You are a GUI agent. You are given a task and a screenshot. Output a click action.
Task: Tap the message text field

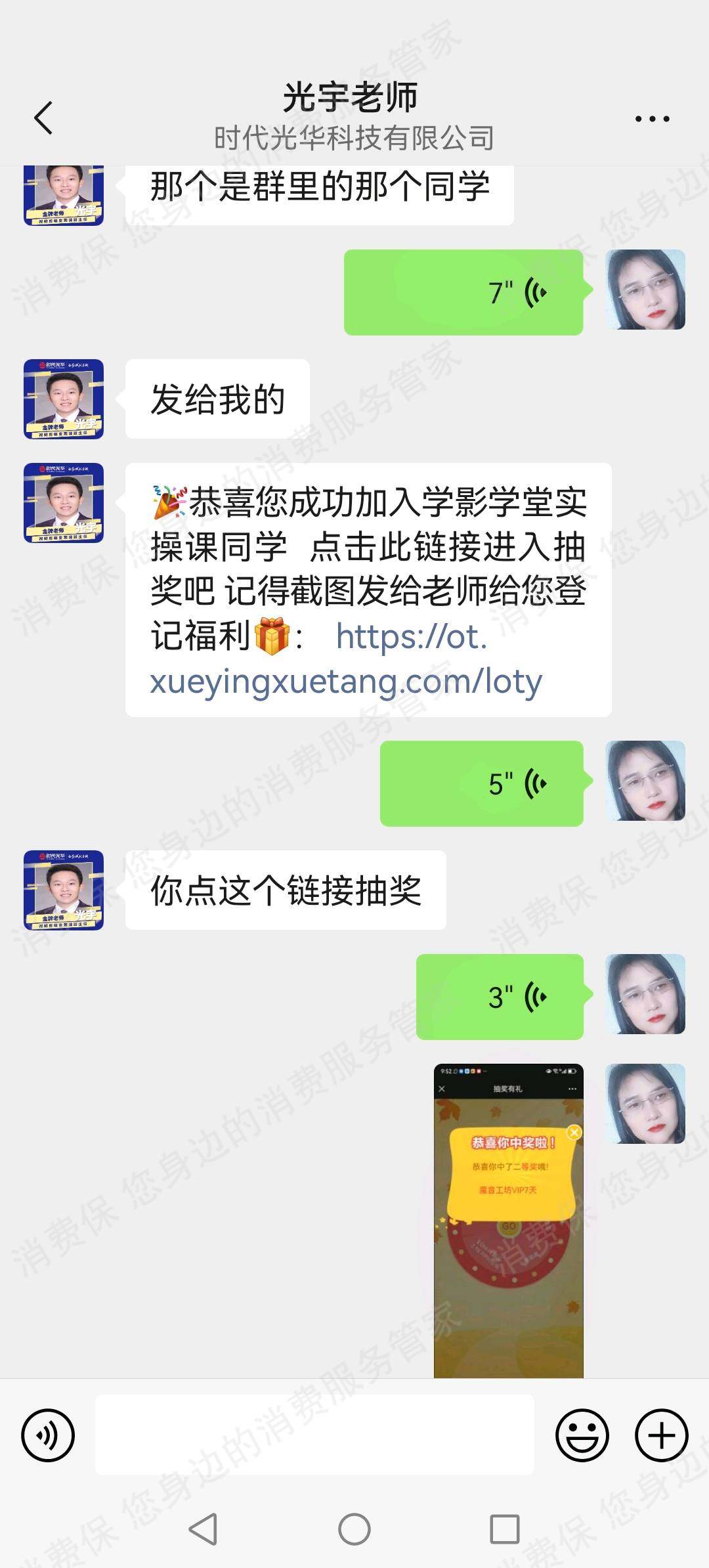point(314,1435)
